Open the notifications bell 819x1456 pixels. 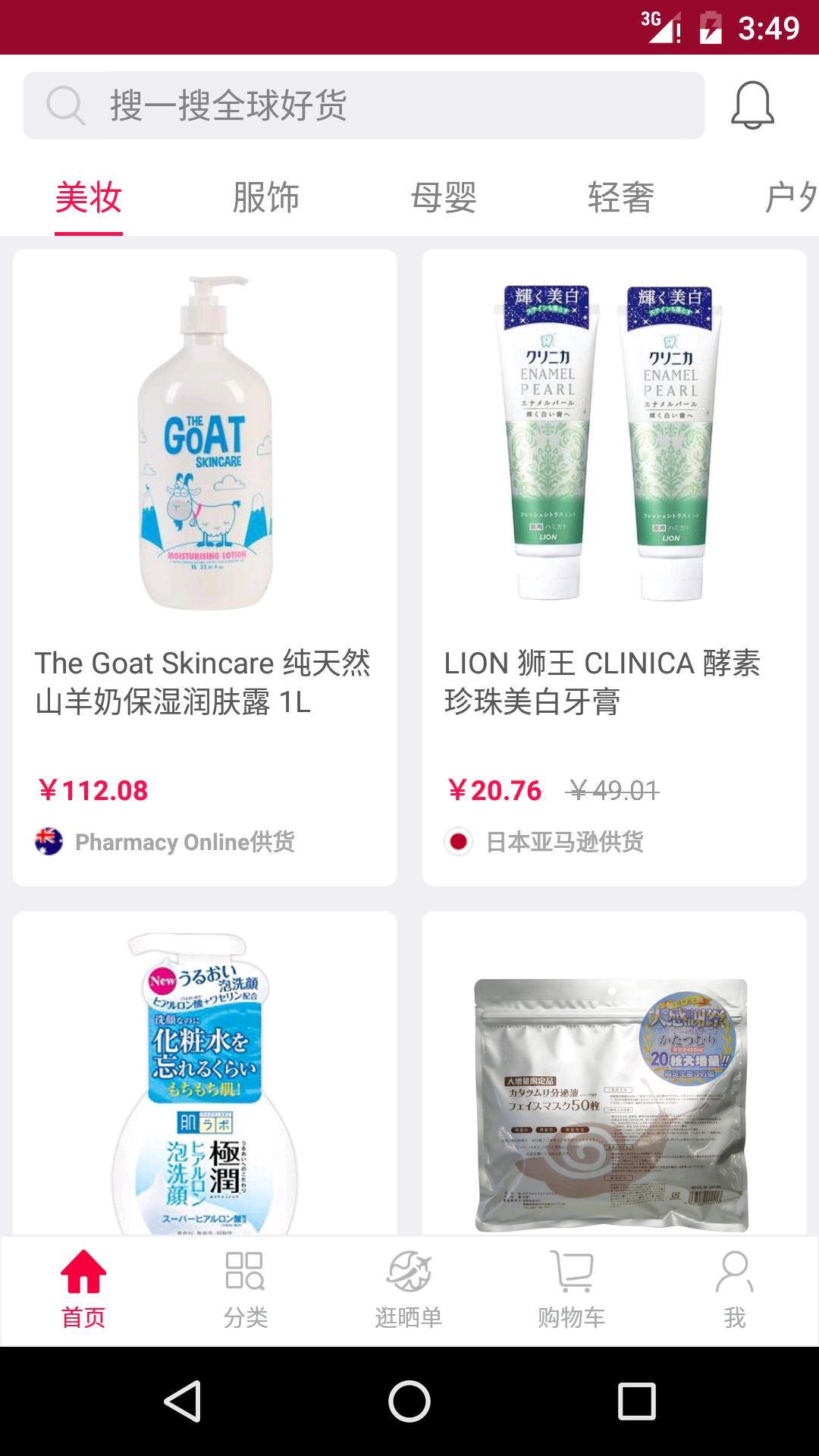point(752,105)
